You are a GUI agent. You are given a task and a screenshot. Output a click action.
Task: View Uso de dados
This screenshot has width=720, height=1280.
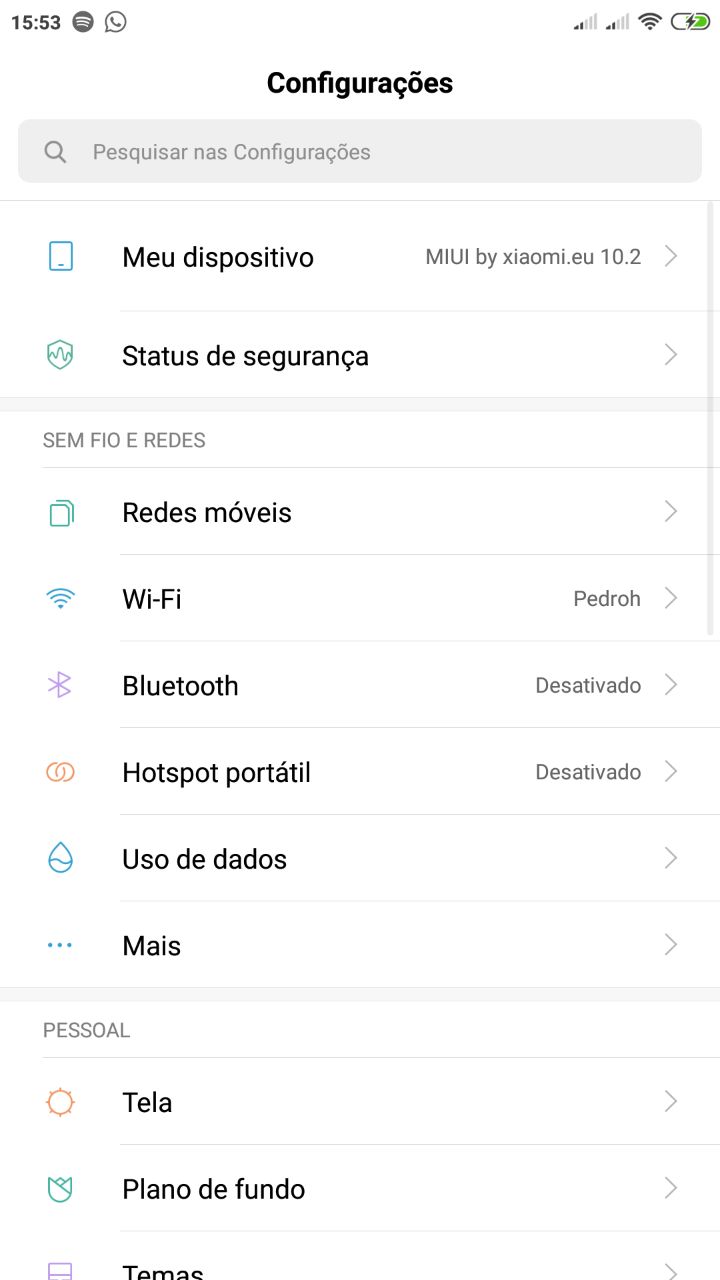[360, 859]
